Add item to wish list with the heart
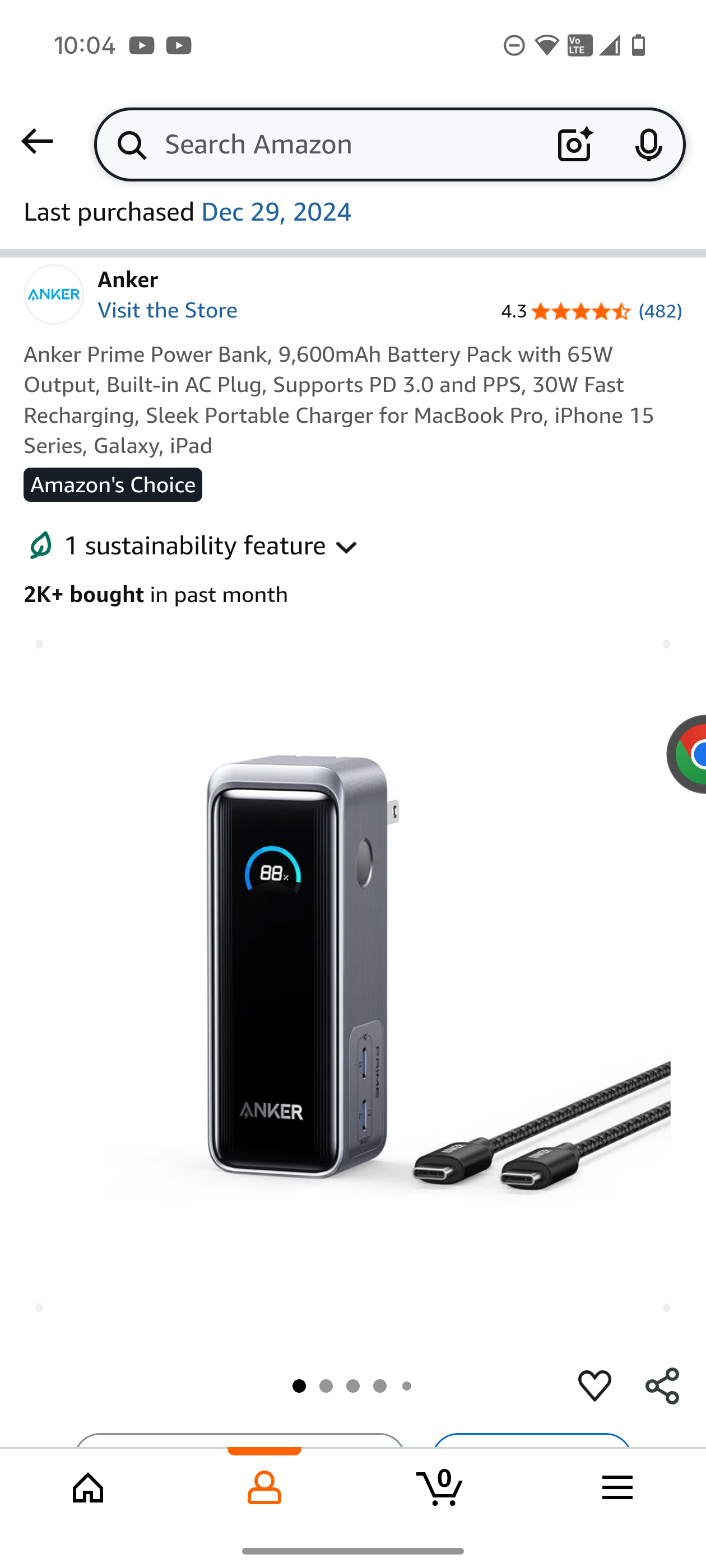Viewport: 706px width, 1568px height. [594, 1386]
